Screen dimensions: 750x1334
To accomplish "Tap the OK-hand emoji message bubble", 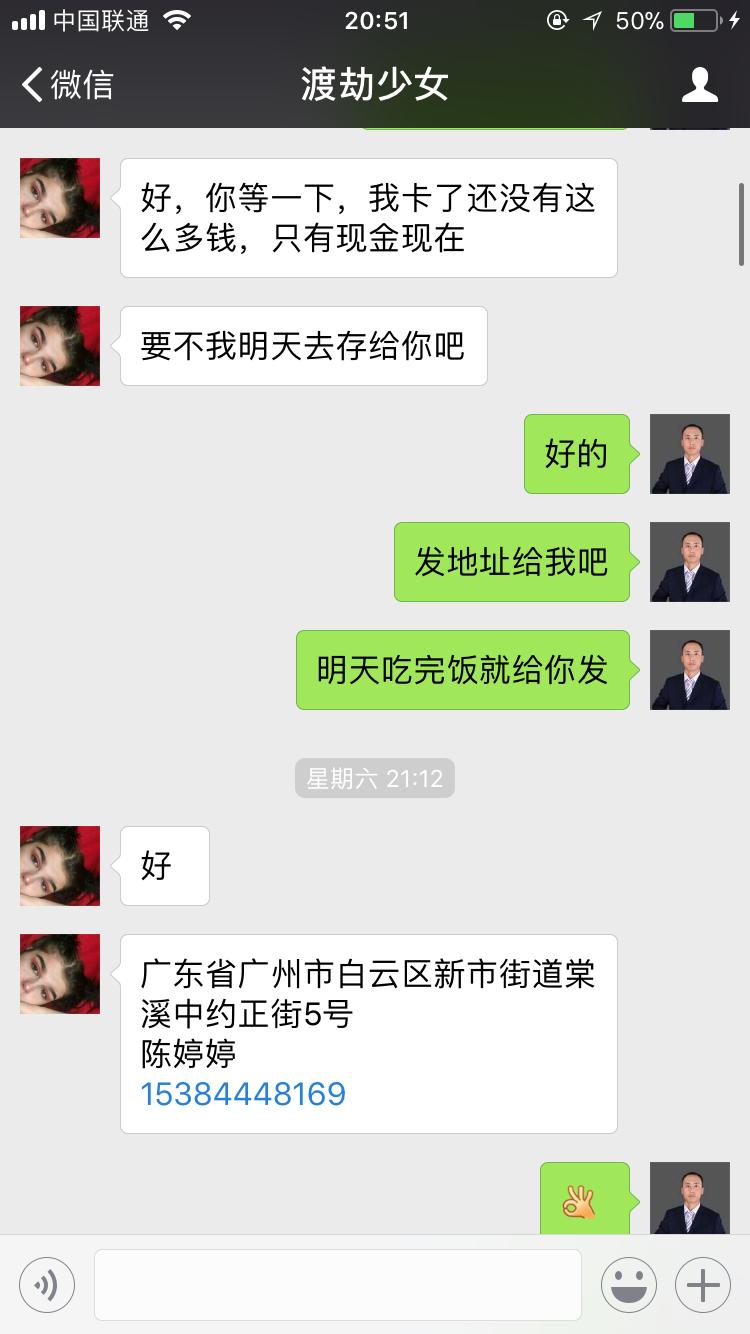I will point(585,1196).
